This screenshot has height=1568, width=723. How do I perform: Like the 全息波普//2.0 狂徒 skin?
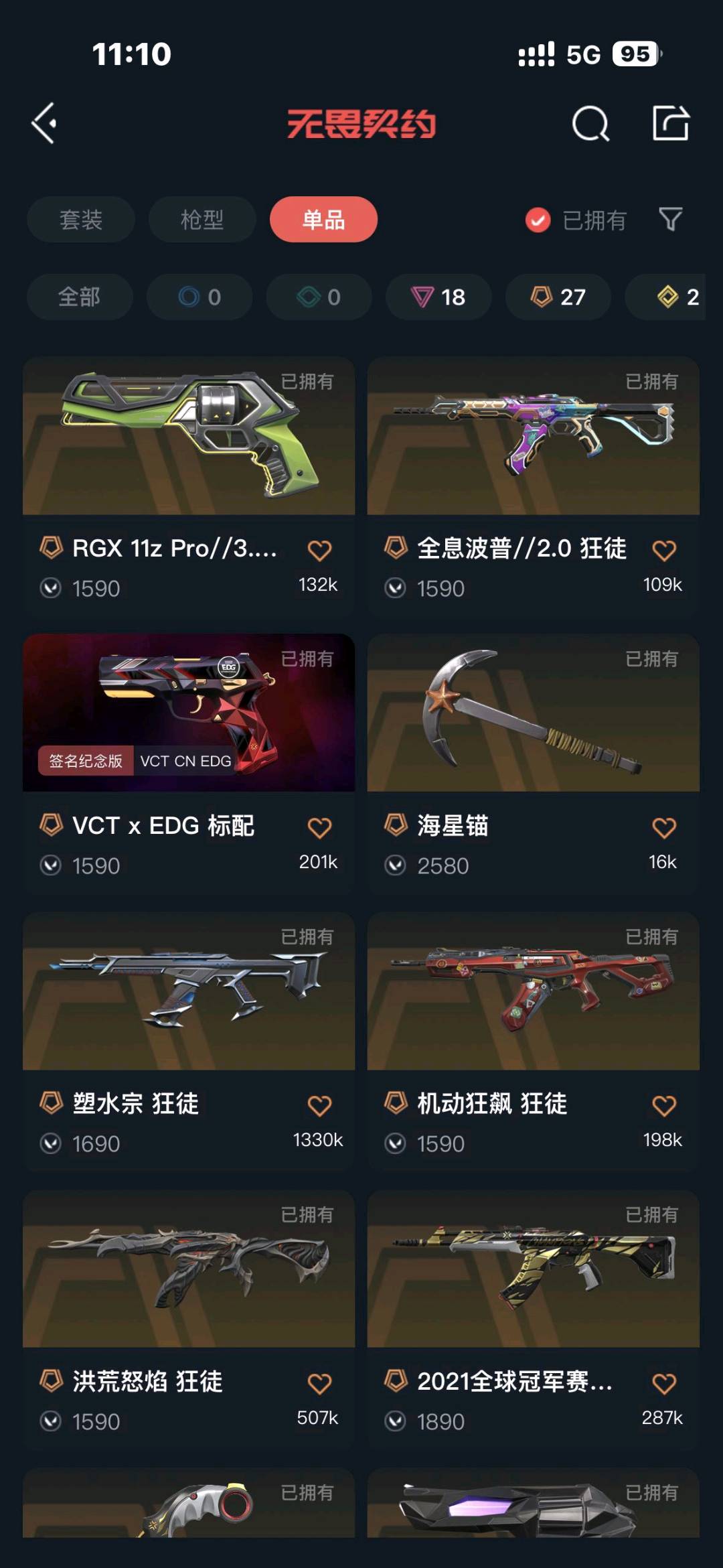click(x=664, y=551)
